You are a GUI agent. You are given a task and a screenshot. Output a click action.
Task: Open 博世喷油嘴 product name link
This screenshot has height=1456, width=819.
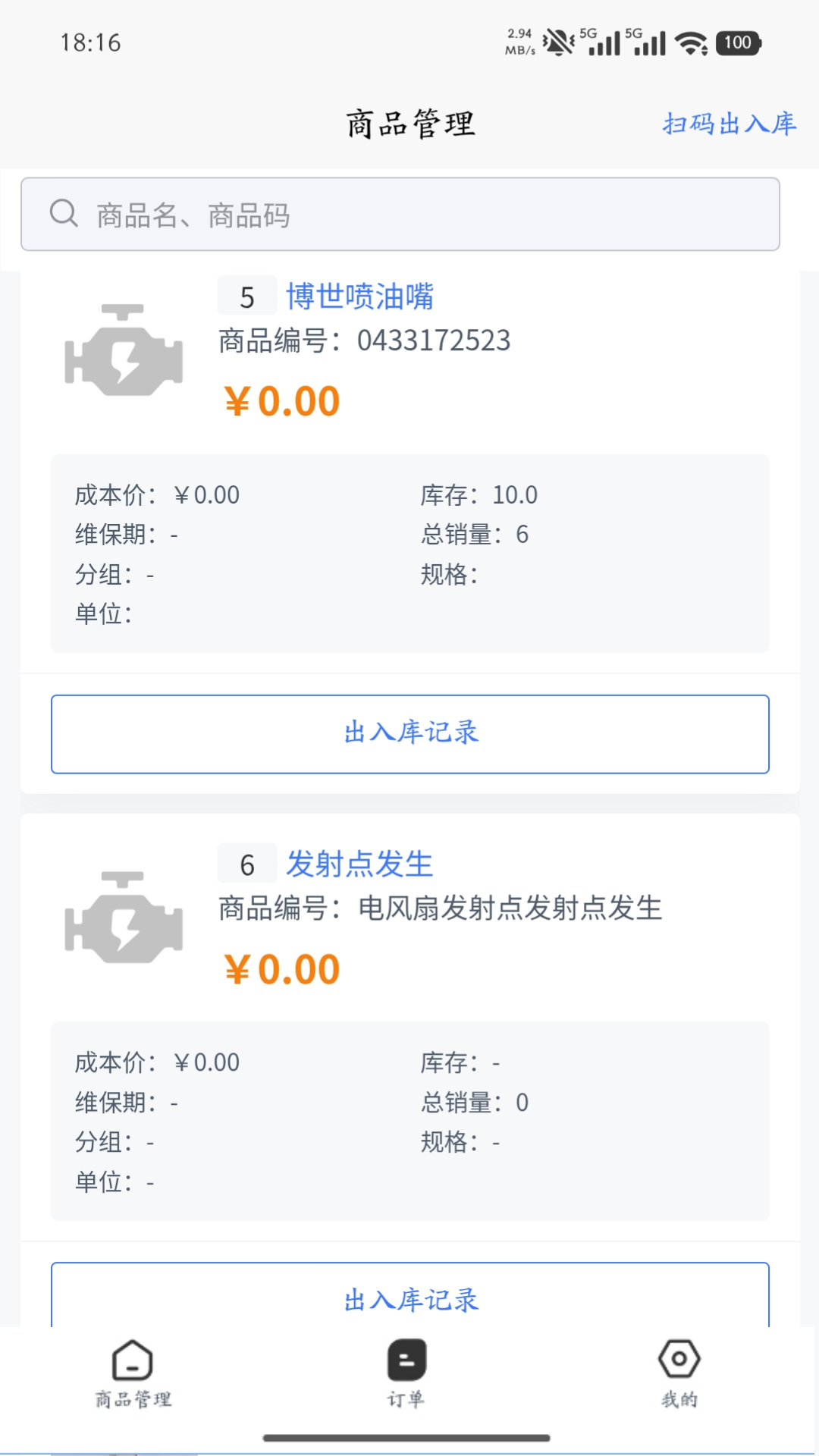(359, 298)
